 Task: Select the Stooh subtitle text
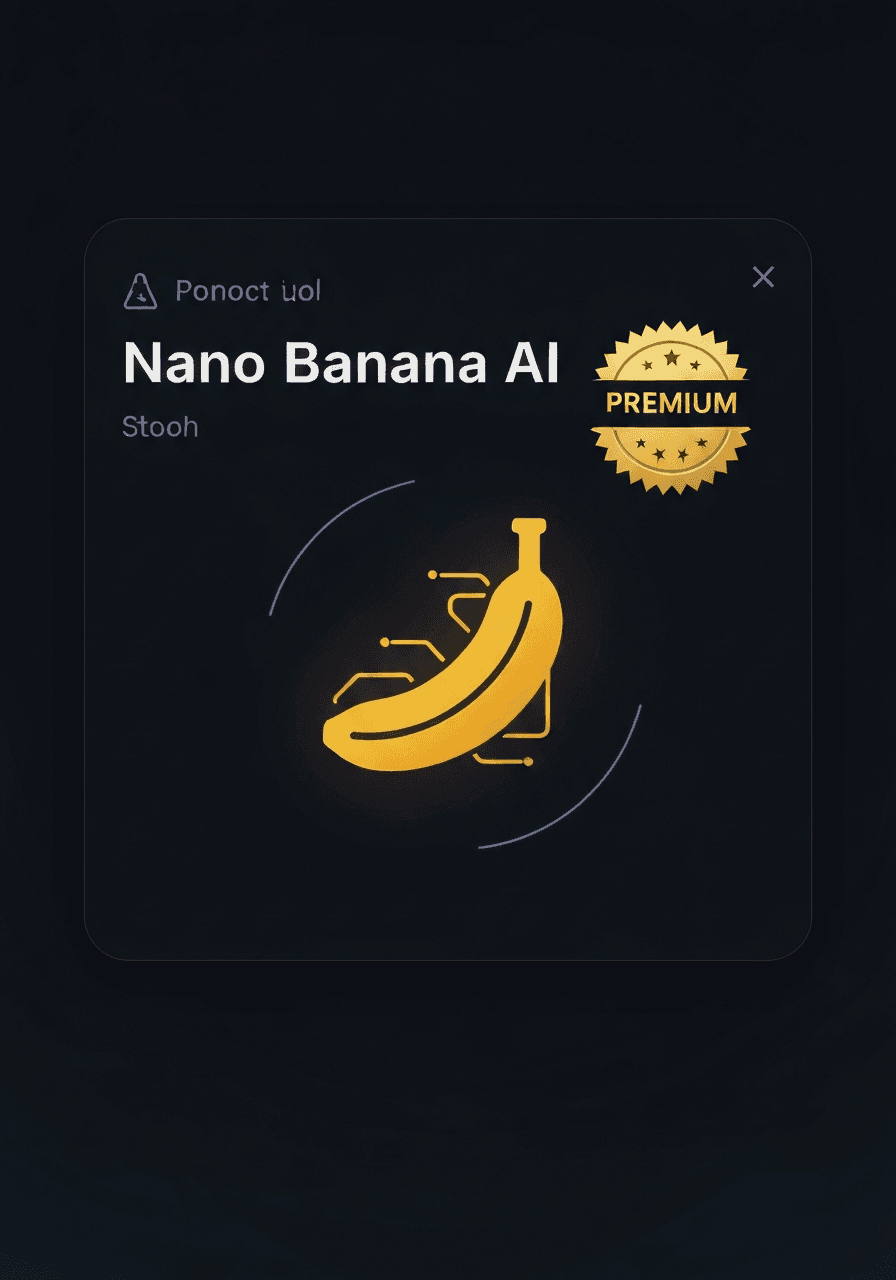click(160, 426)
